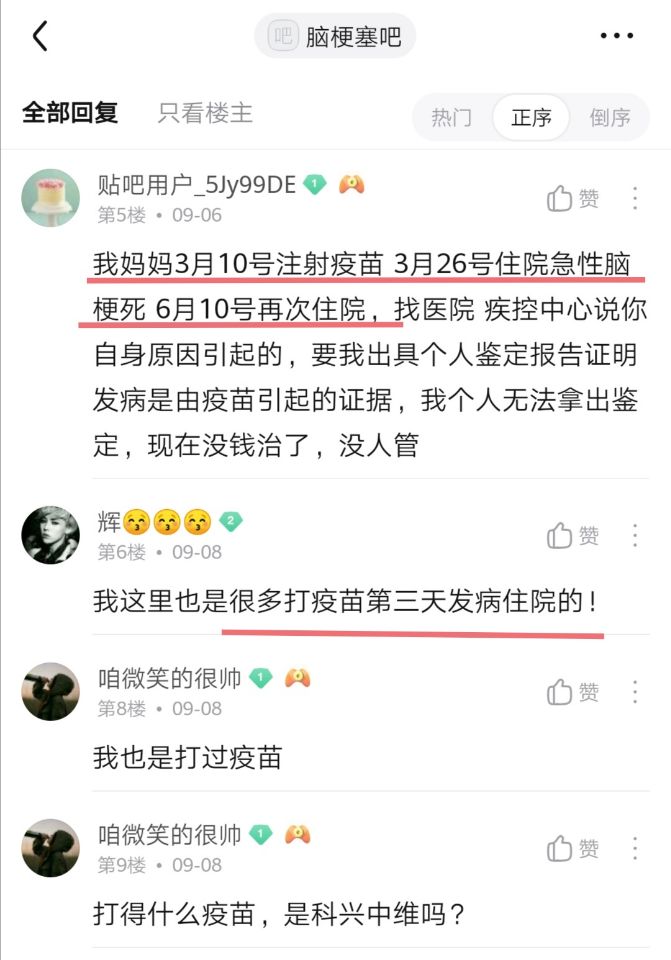Like the 6楼 reply by 辉

tap(573, 536)
